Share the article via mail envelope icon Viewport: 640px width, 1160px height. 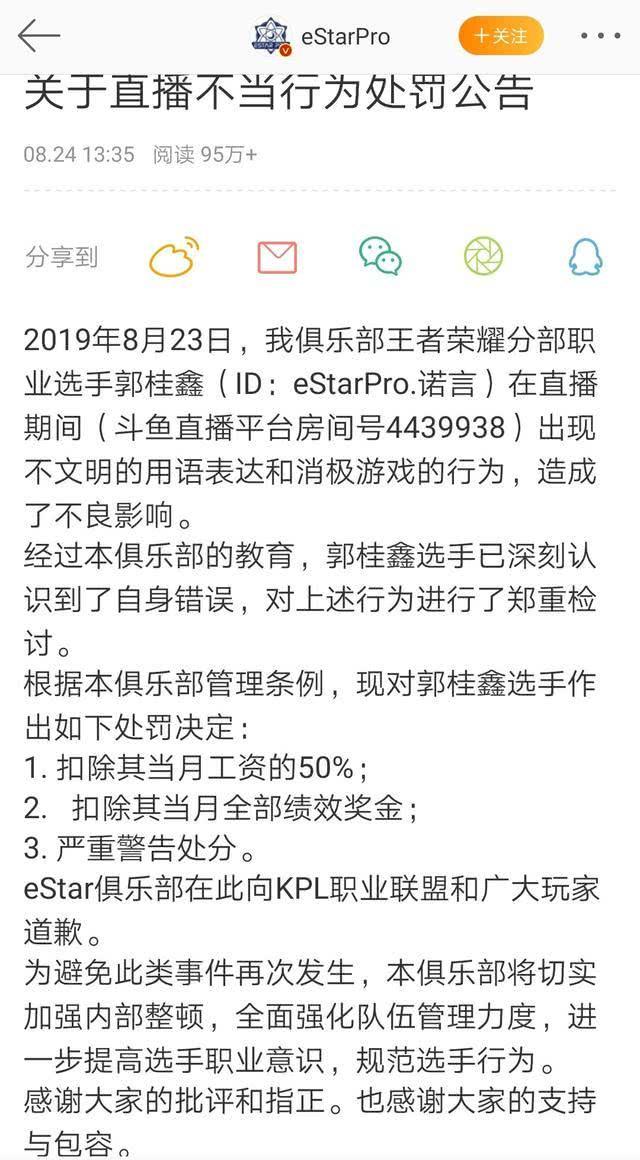point(277,257)
